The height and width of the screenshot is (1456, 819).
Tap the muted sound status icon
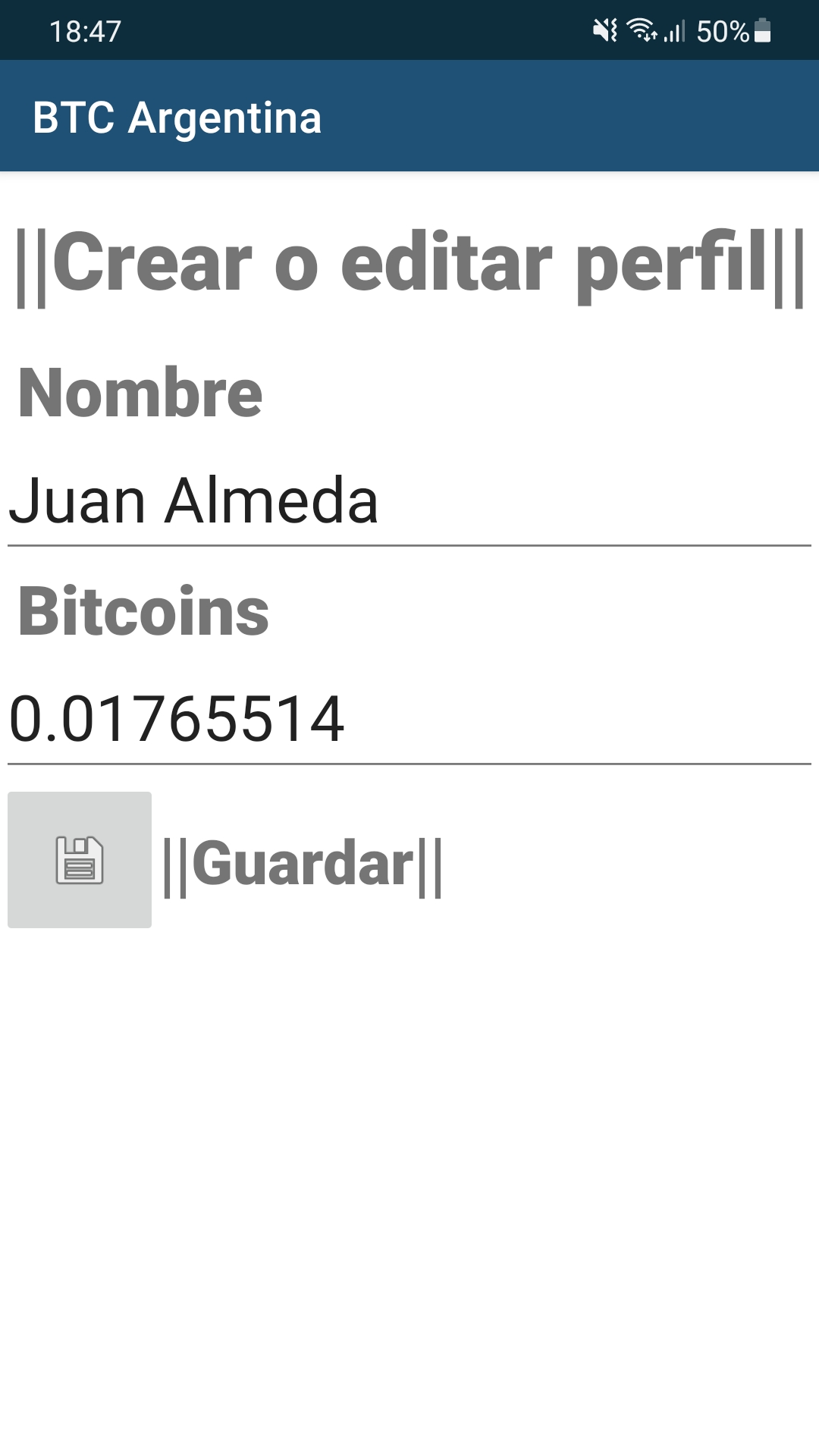pos(603,29)
